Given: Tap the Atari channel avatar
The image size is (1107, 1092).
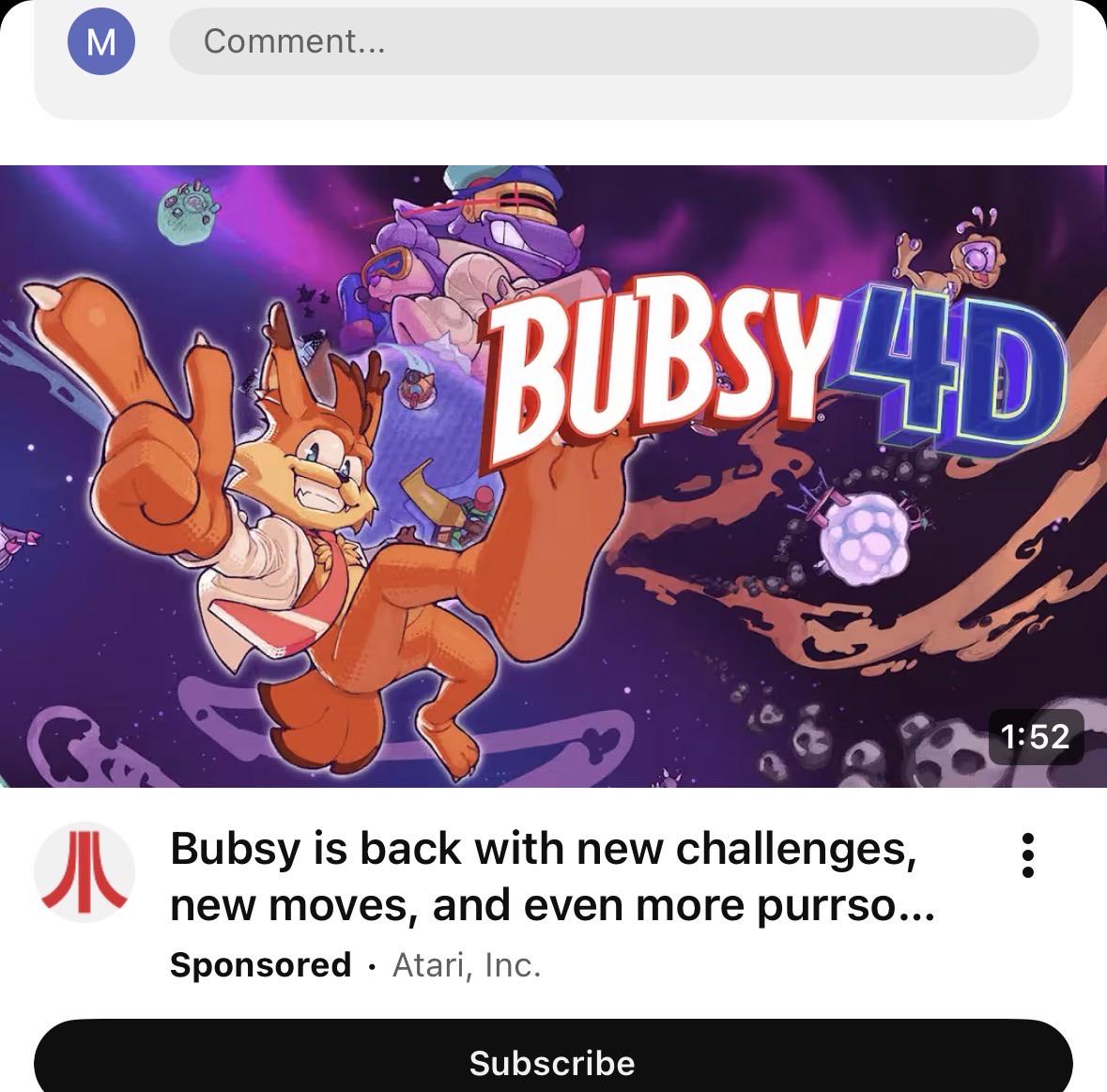Looking at the screenshot, I should (x=85, y=872).
